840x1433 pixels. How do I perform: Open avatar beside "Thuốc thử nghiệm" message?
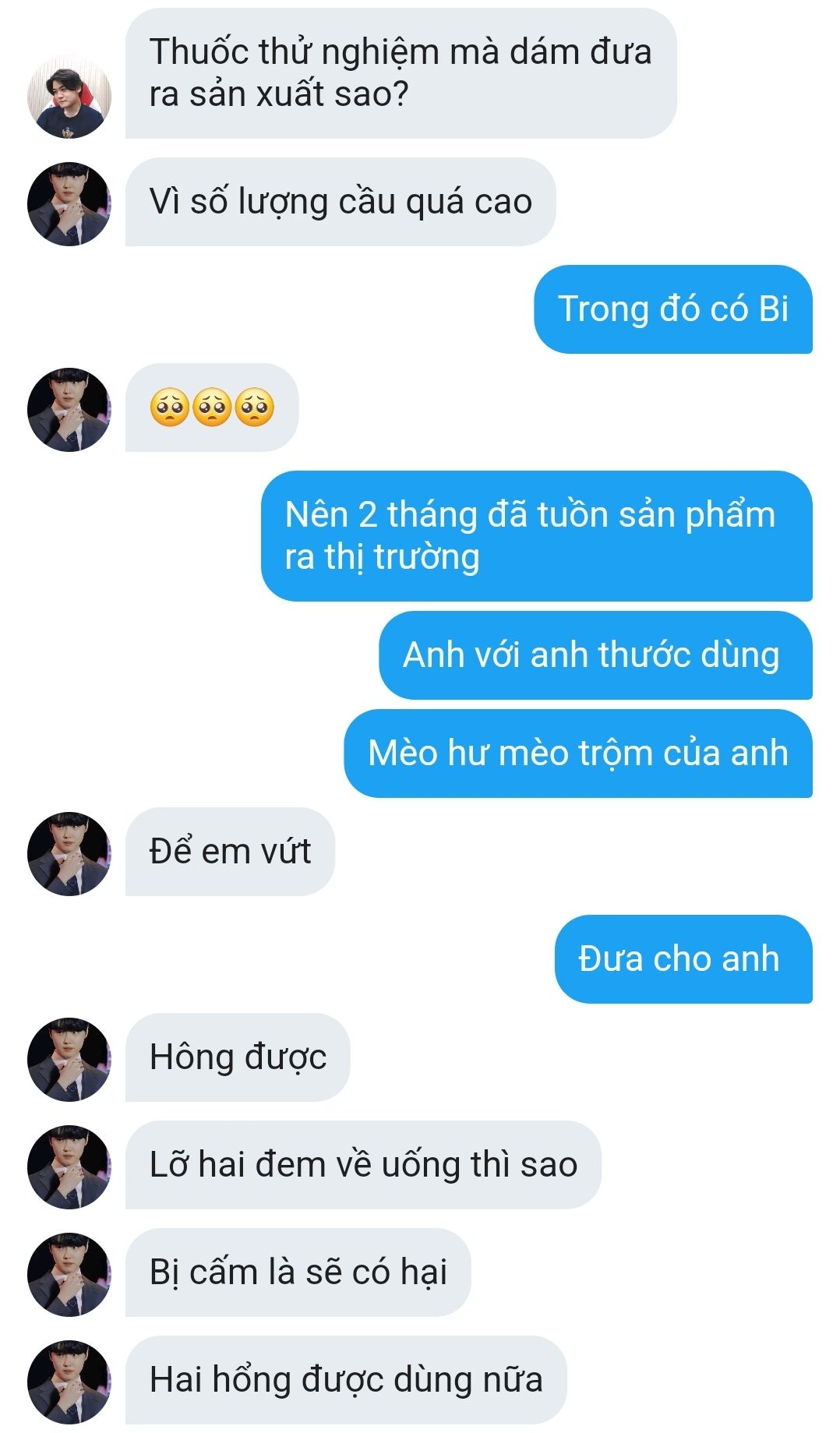tap(69, 97)
